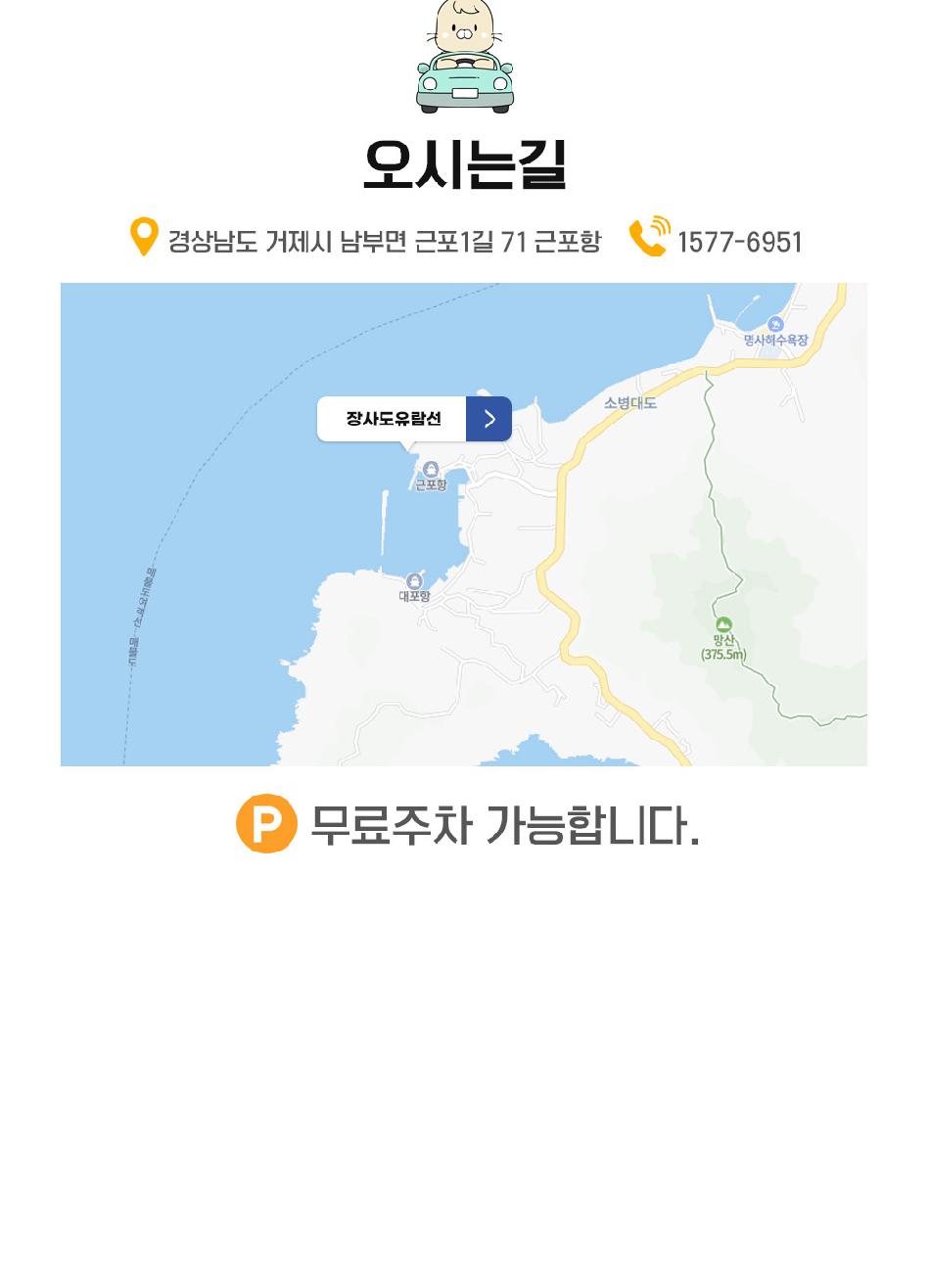Viewport: 930px width, 1288px height.
Task: Click the 무료주차 가능합니다 text
Action: click(504, 825)
